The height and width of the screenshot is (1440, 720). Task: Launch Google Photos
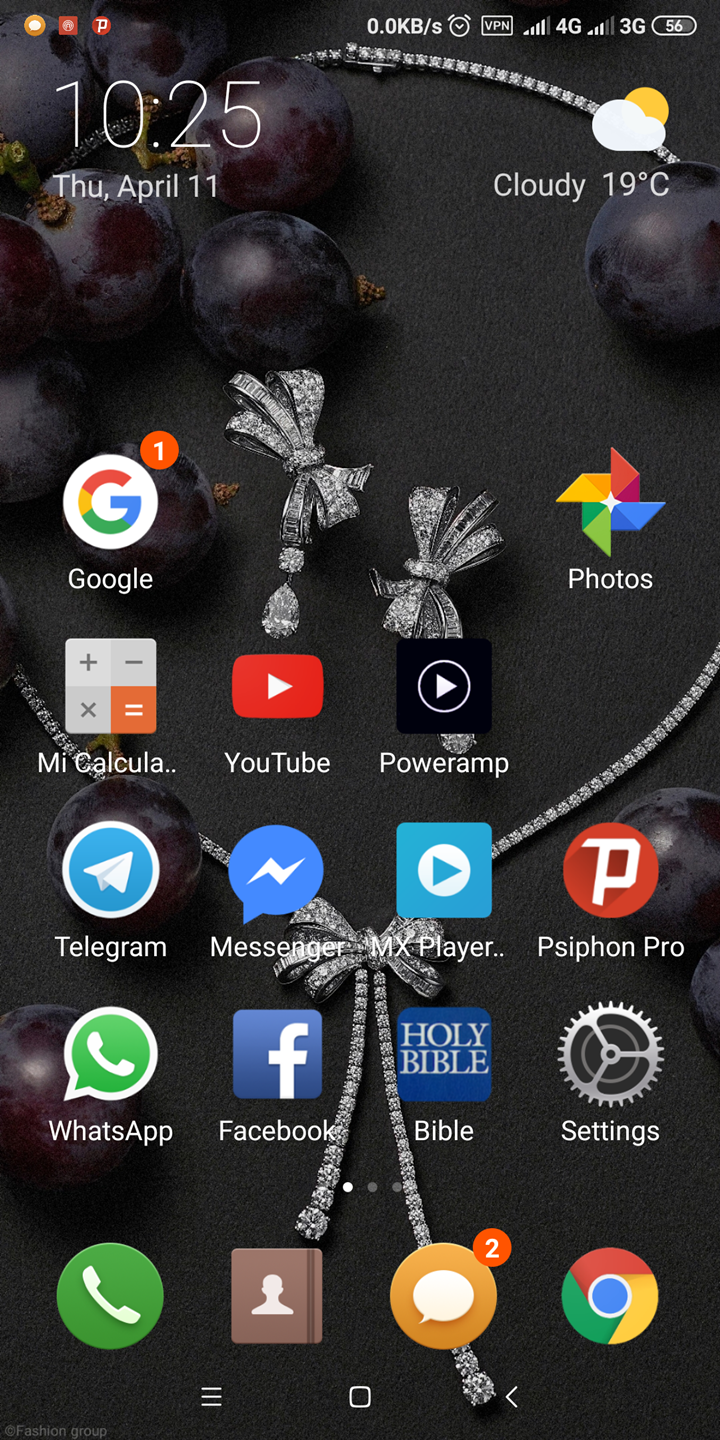coord(610,502)
